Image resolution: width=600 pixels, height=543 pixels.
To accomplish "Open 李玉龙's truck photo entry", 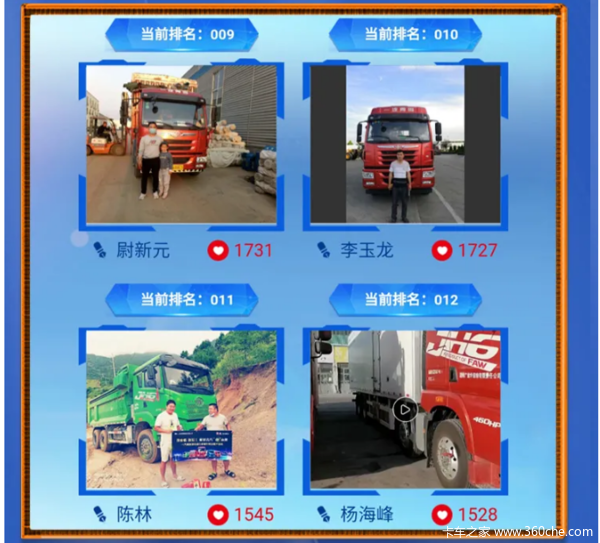I will (405, 143).
